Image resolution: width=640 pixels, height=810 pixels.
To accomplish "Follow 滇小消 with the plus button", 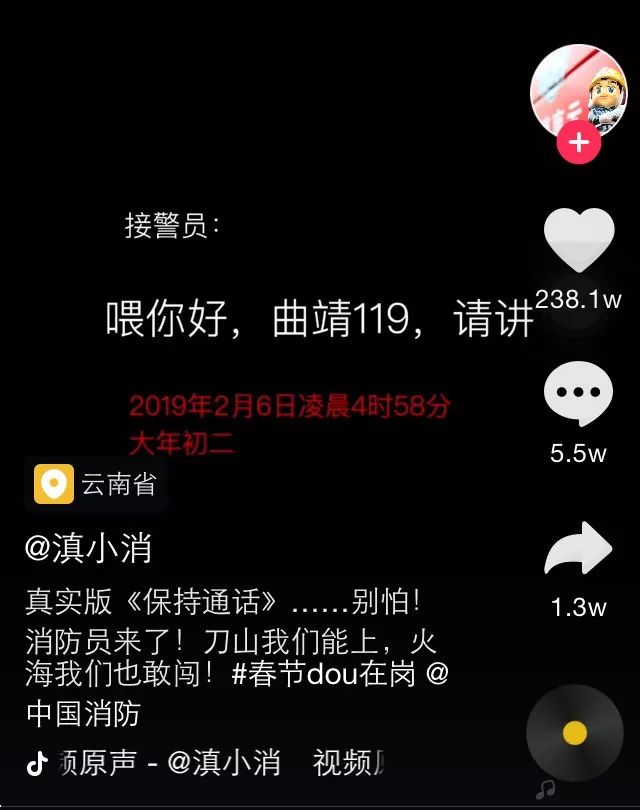I will click(x=578, y=143).
